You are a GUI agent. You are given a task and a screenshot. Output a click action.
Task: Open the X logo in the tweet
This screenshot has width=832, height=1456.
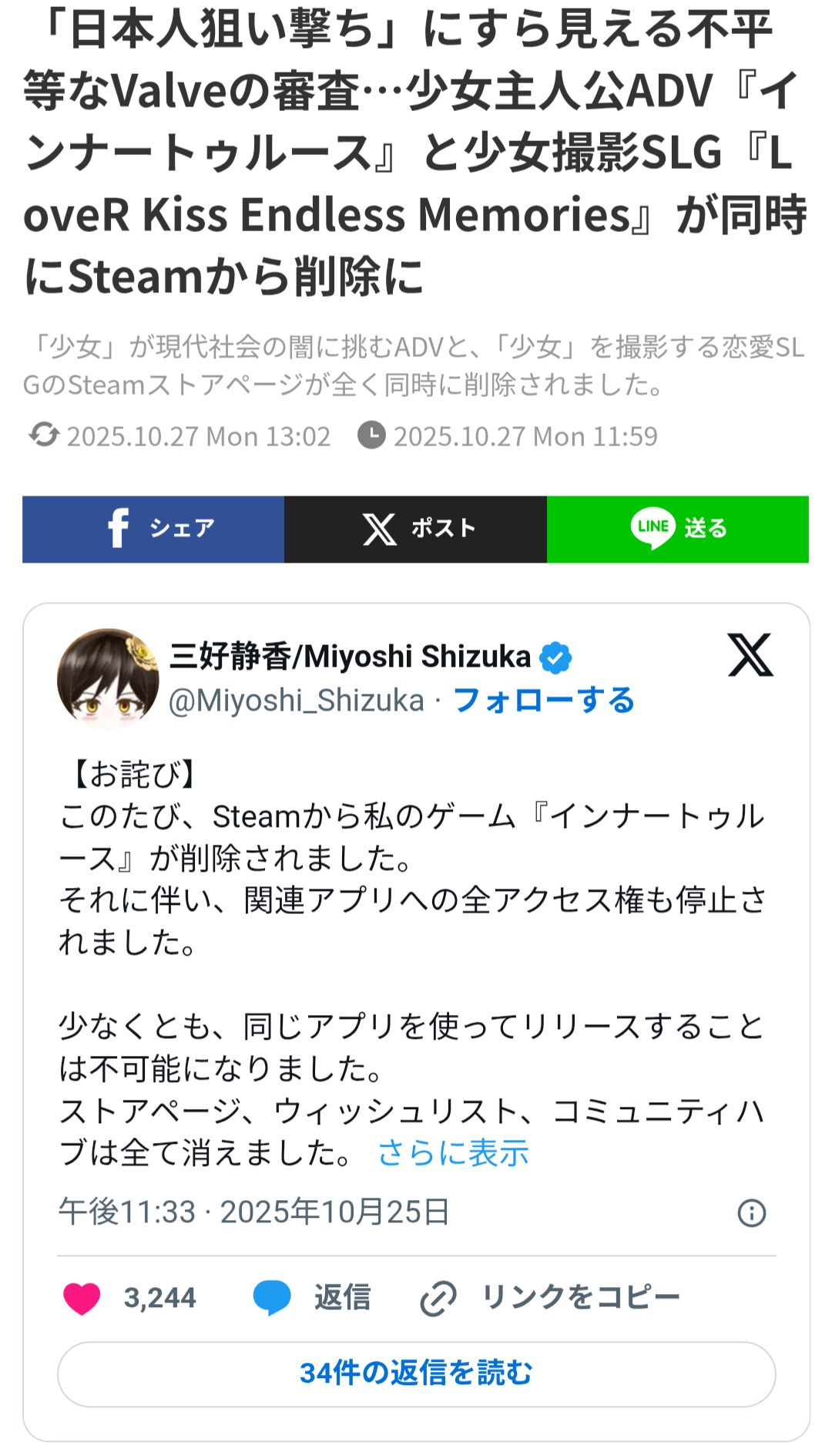pyautogui.click(x=750, y=655)
